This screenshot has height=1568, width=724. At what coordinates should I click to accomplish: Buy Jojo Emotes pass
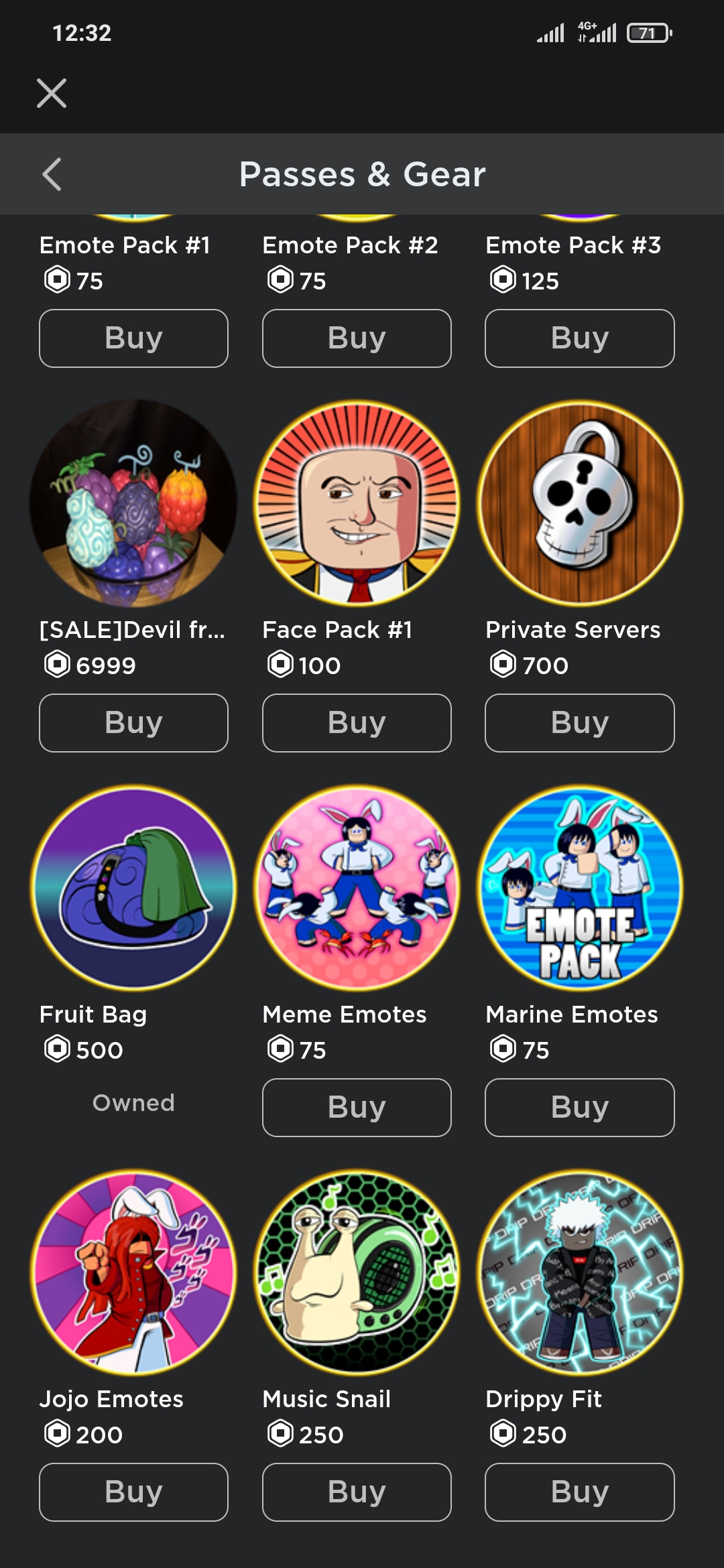coord(133,1492)
